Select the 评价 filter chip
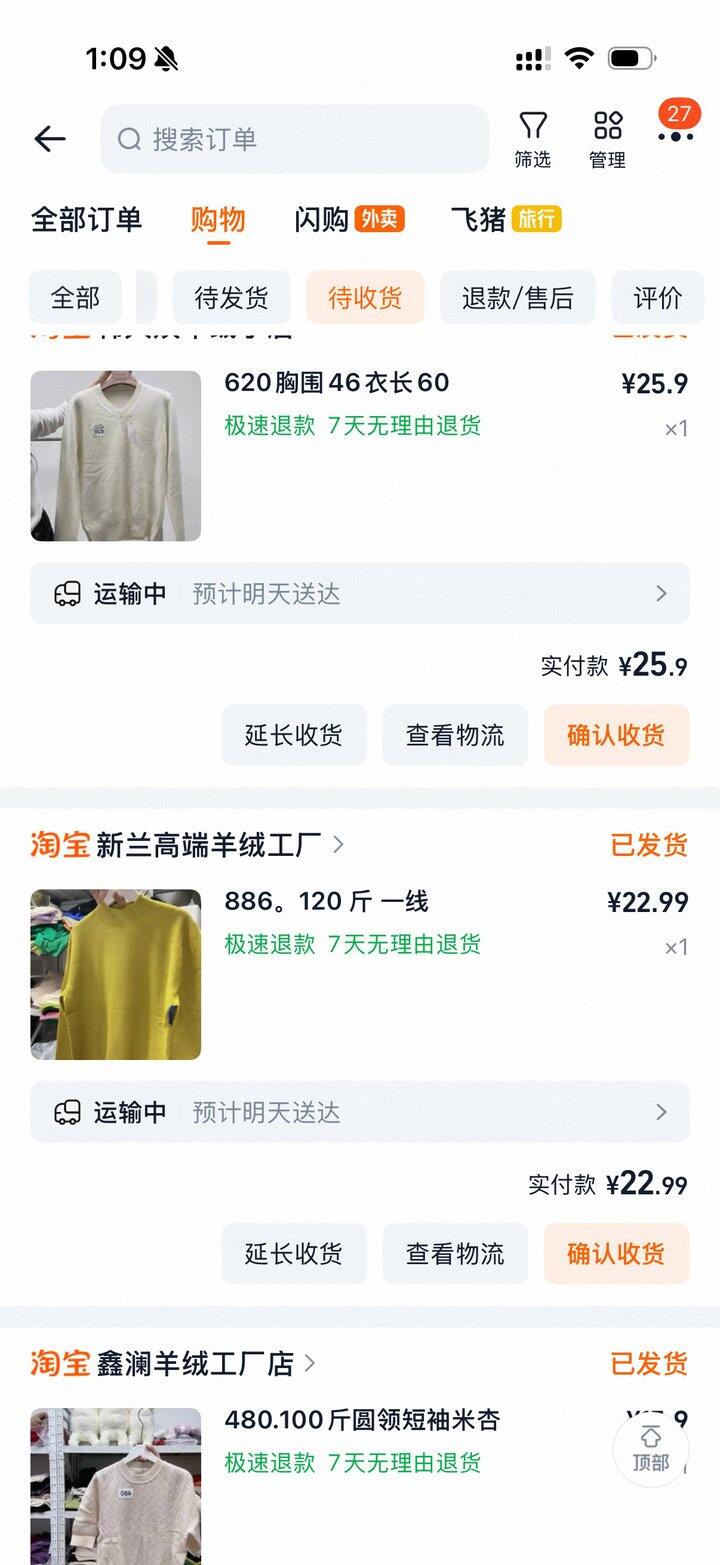Image resolution: width=720 pixels, height=1565 pixels. (657, 297)
